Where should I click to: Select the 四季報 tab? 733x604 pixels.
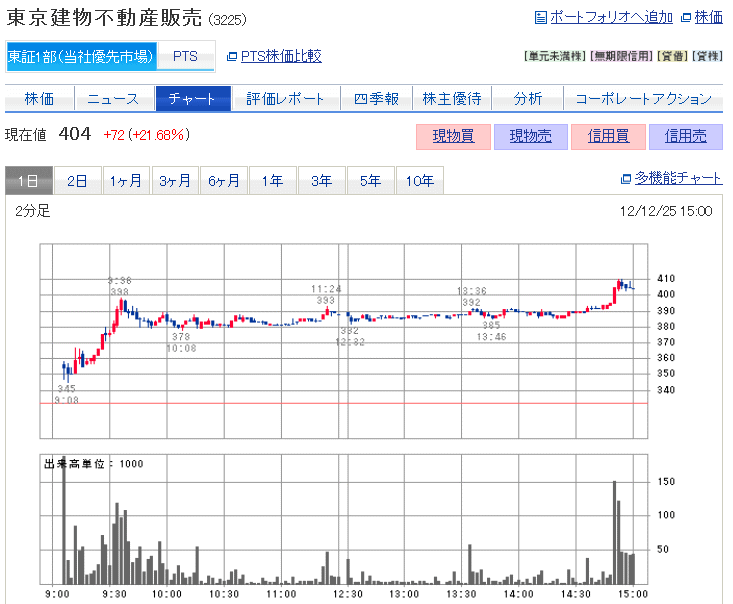(375, 99)
